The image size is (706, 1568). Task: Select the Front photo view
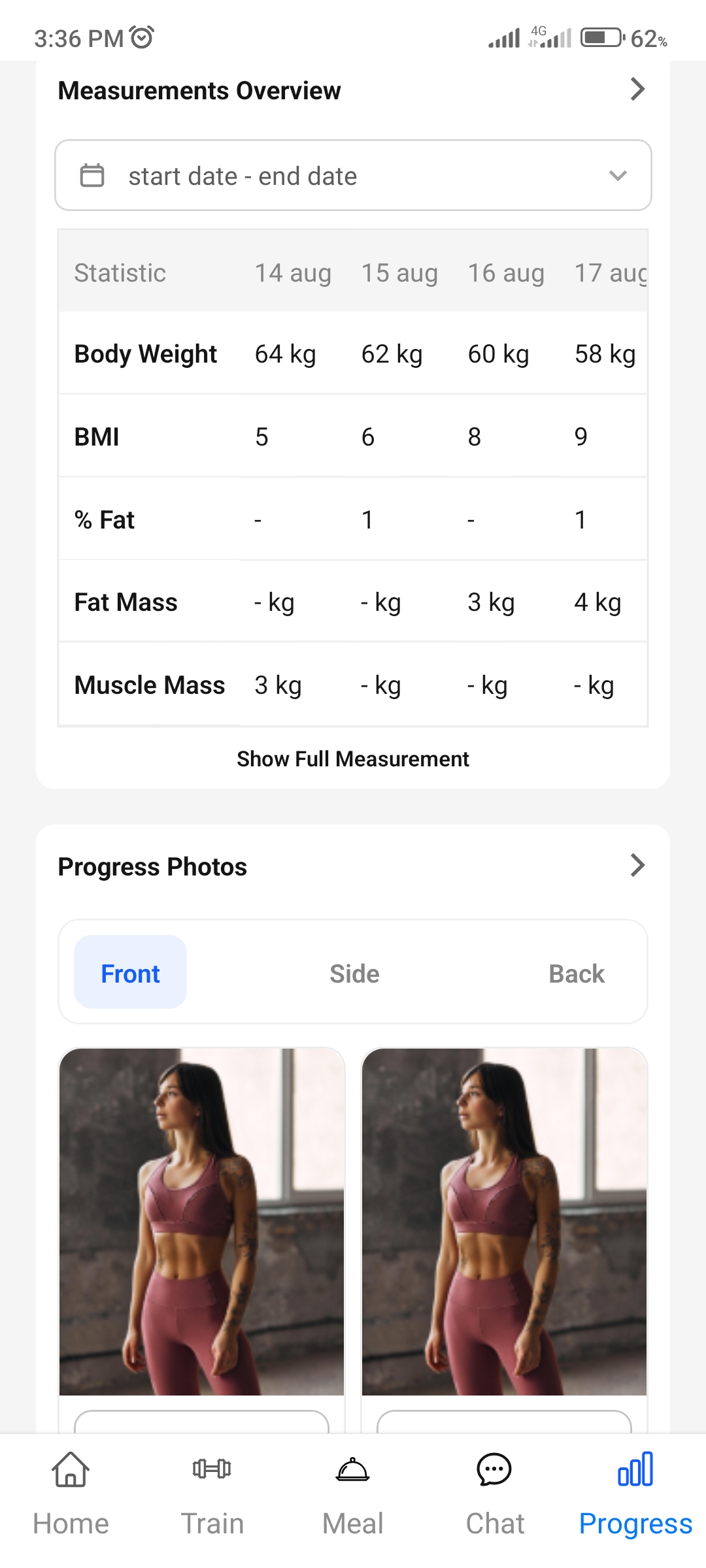click(x=131, y=973)
